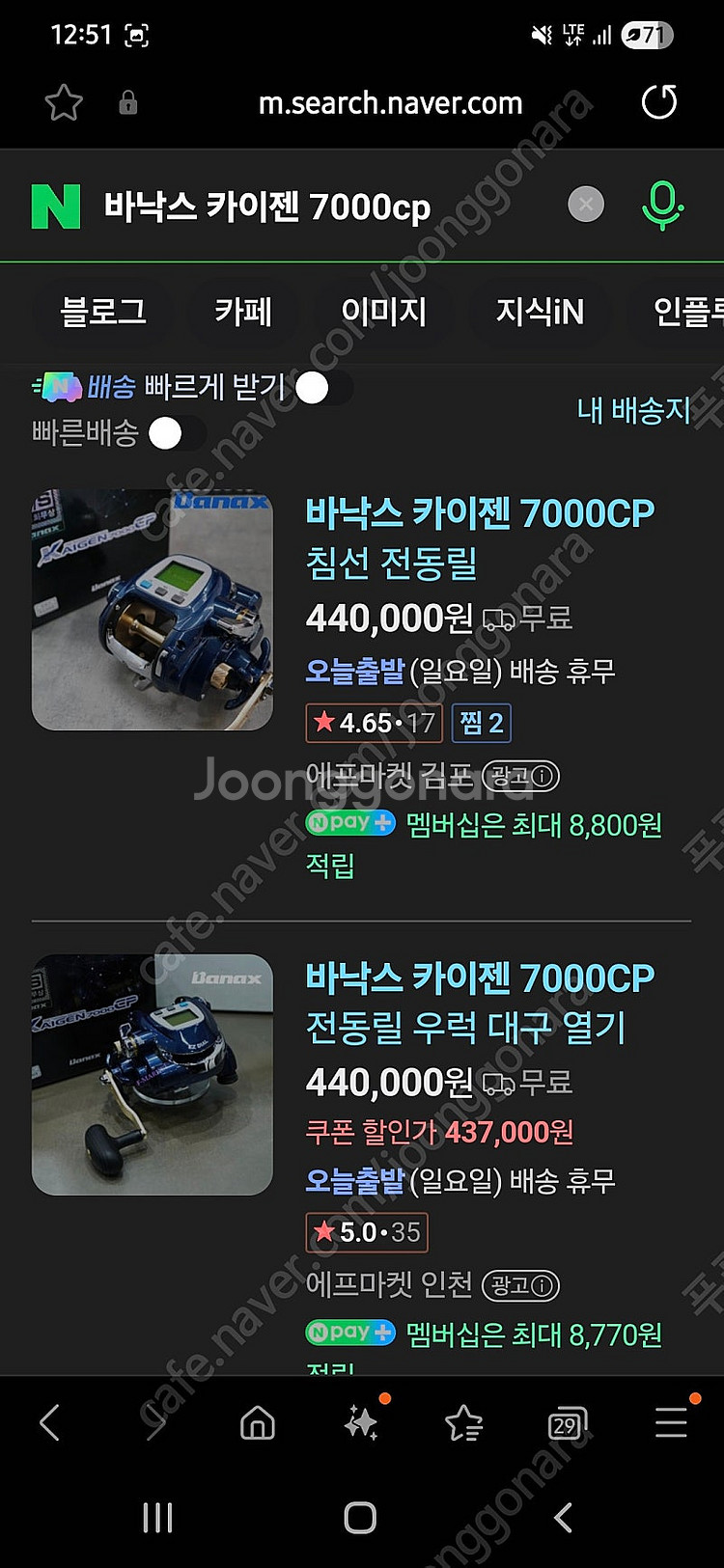The image size is (724, 1568).
Task: Open browser tabs showing 29
Action: pos(566,1423)
